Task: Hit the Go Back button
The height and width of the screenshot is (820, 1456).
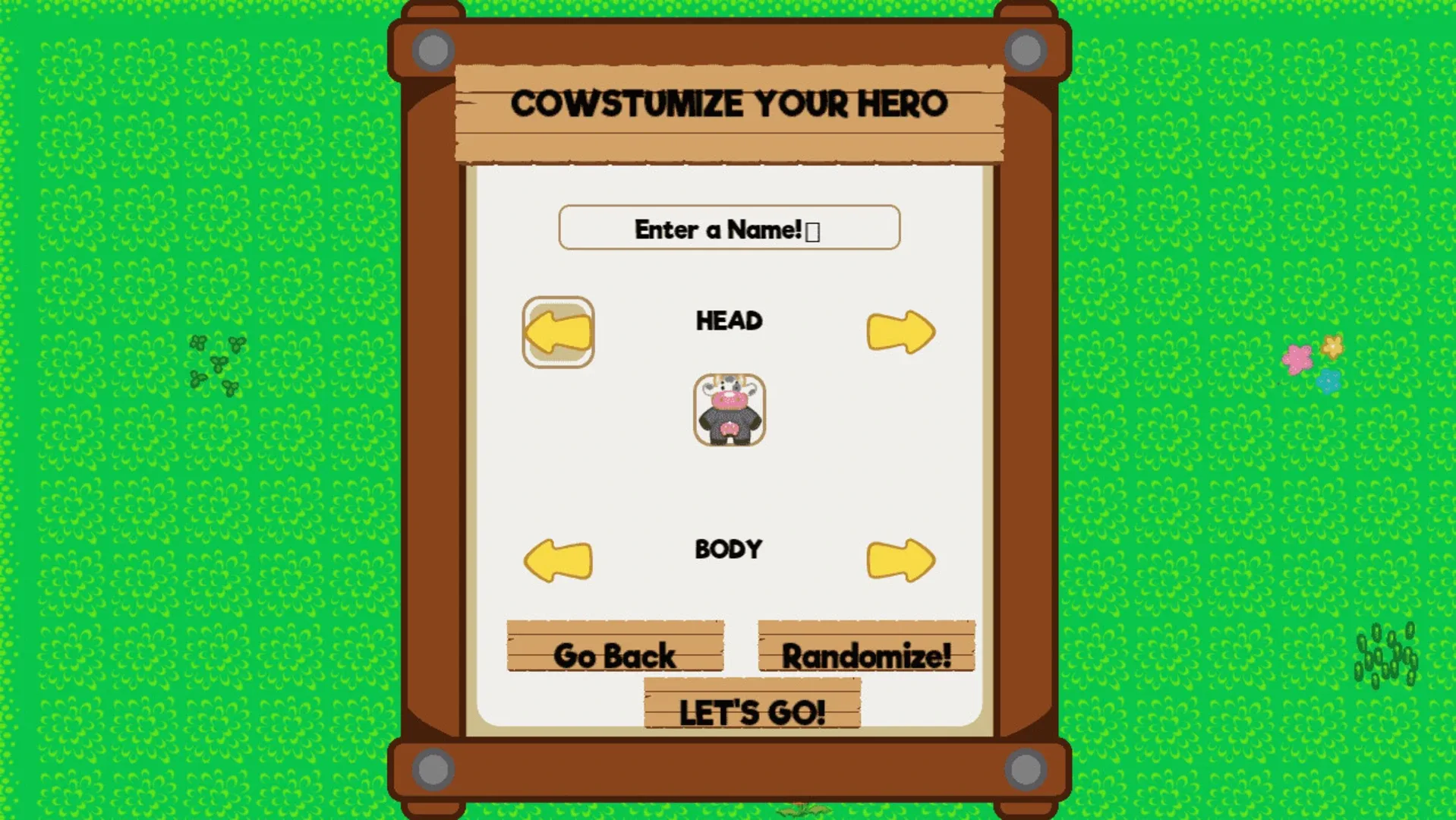Action: (x=615, y=647)
